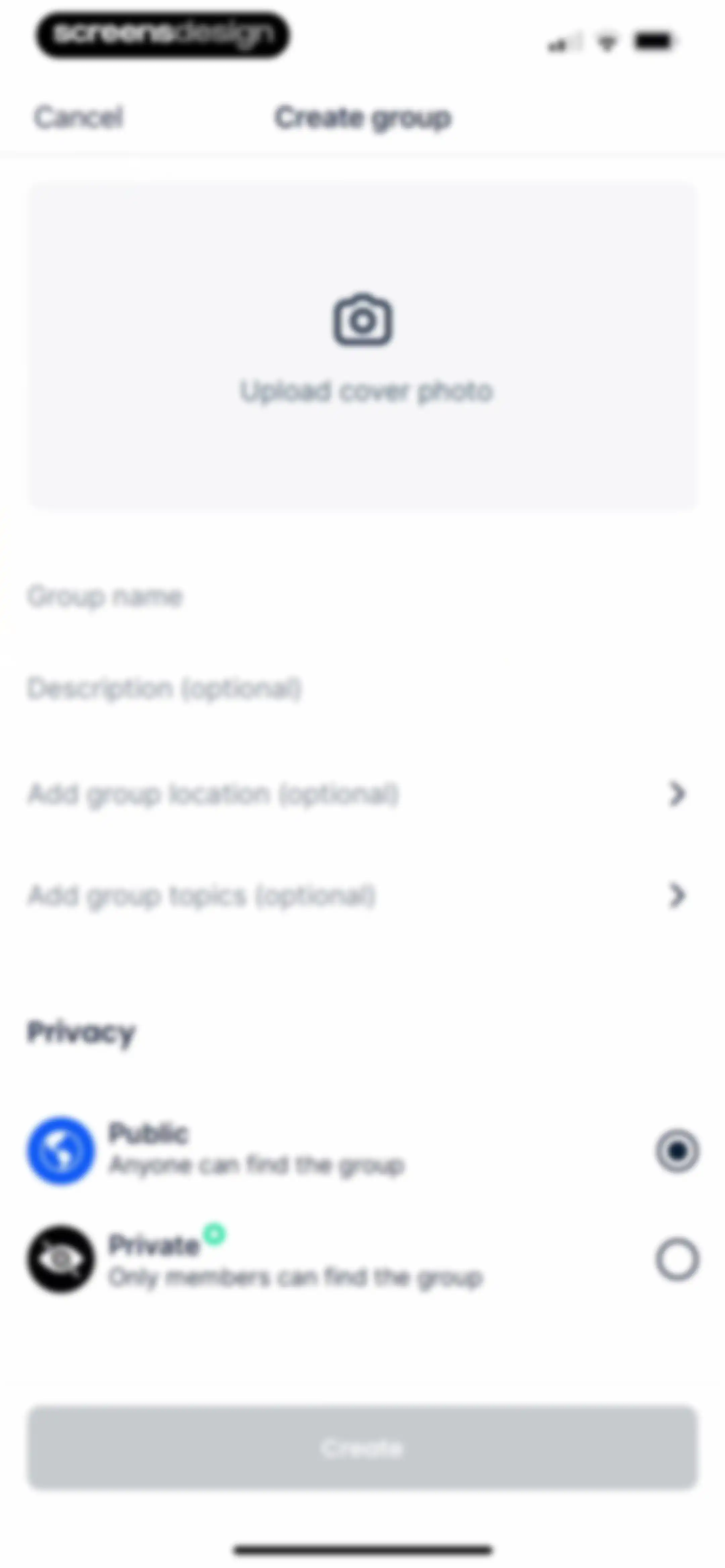Image resolution: width=725 pixels, height=1568 pixels.
Task: Cancel creating the group
Action: tap(79, 117)
